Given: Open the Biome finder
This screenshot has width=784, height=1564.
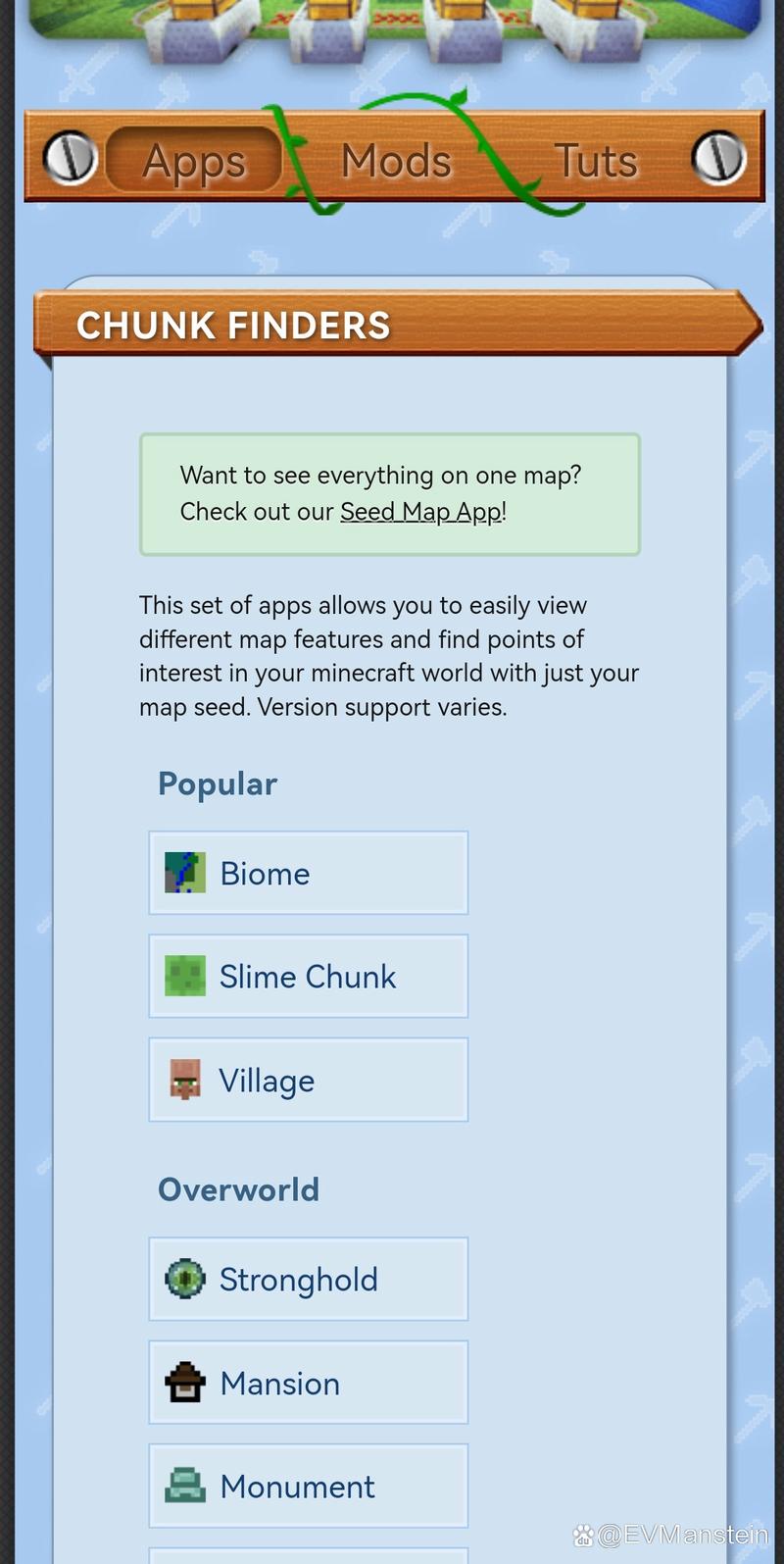Looking at the screenshot, I should pos(309,873).
